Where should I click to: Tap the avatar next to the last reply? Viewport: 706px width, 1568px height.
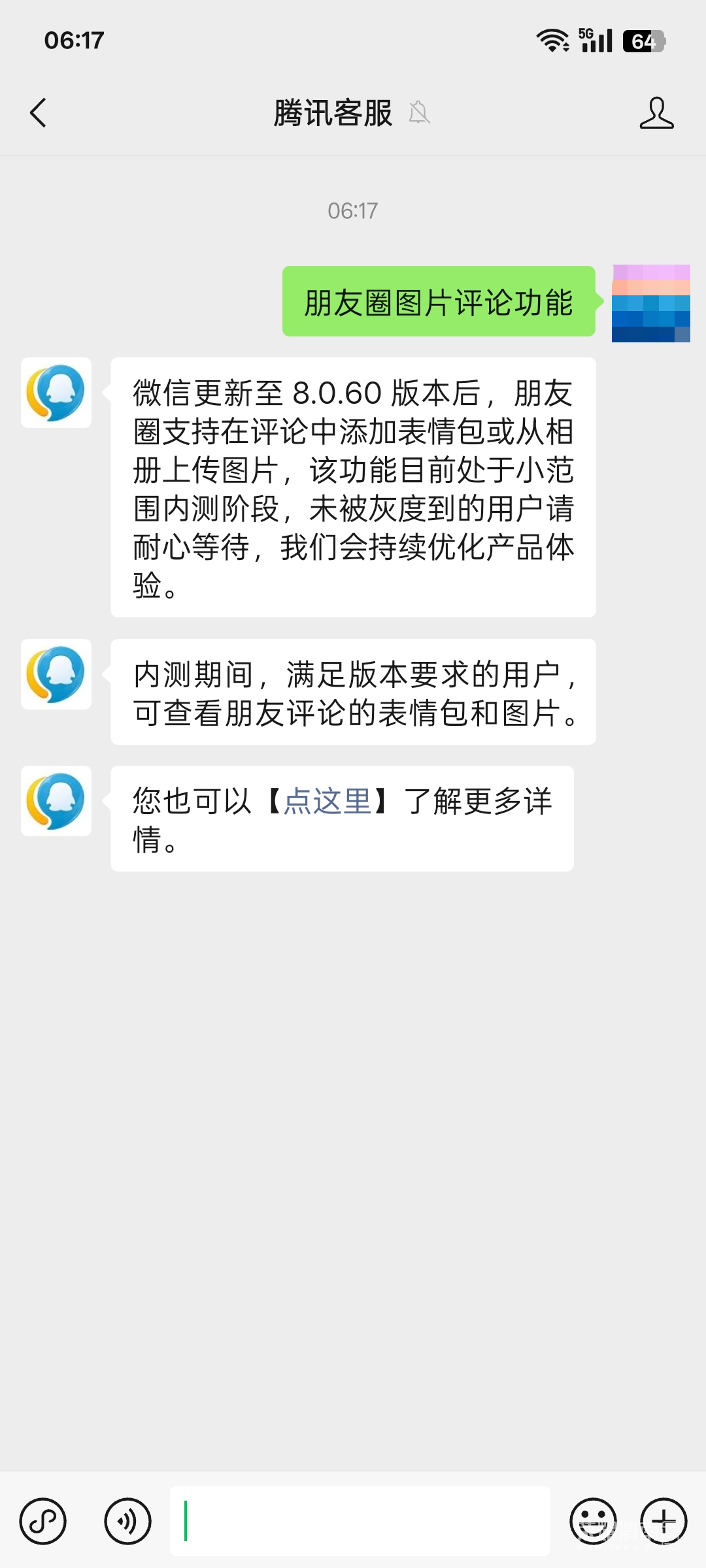(56, 802)
